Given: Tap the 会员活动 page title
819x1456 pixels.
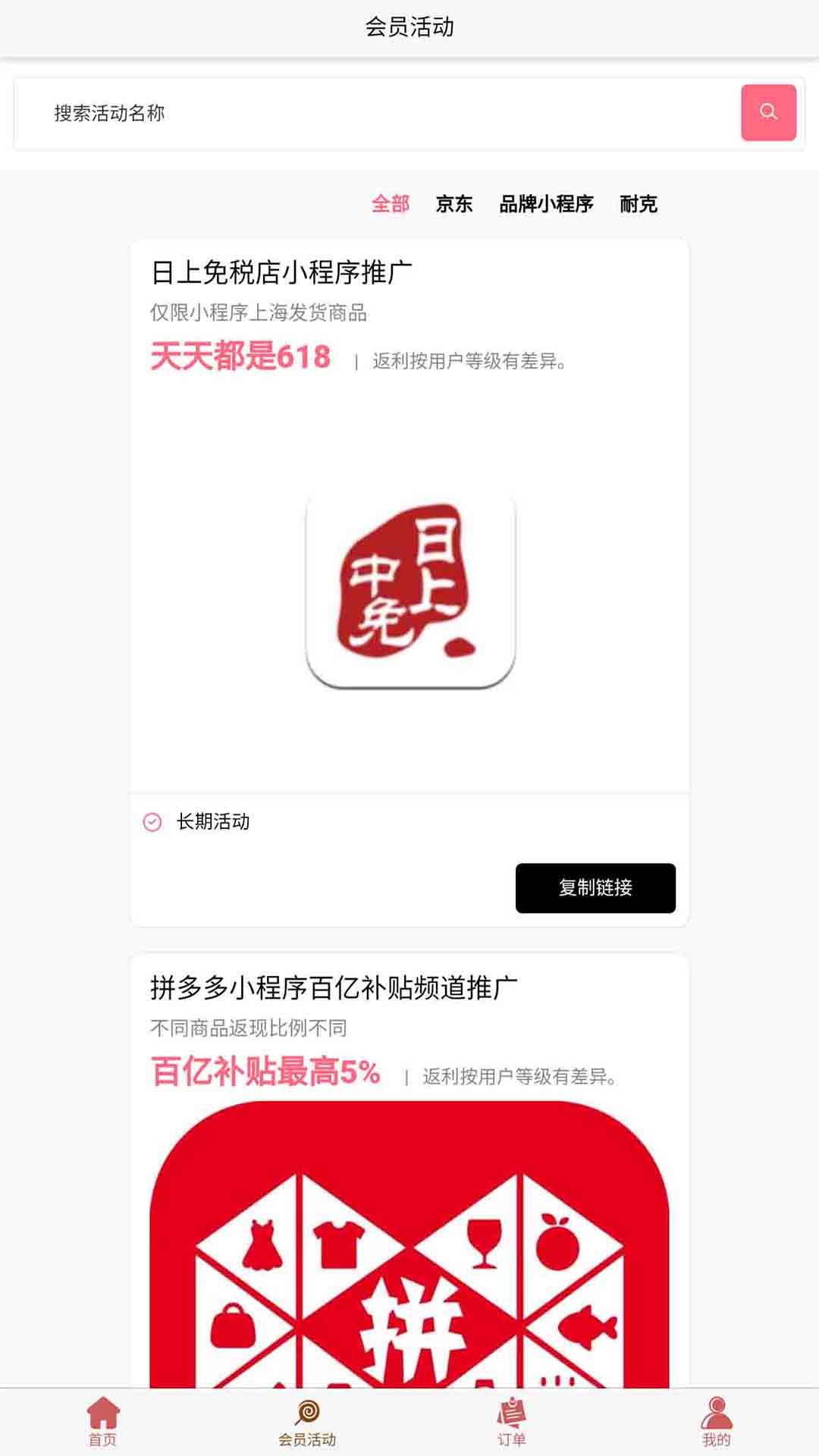Looking at the screenshot, I should tap(409, 26).
